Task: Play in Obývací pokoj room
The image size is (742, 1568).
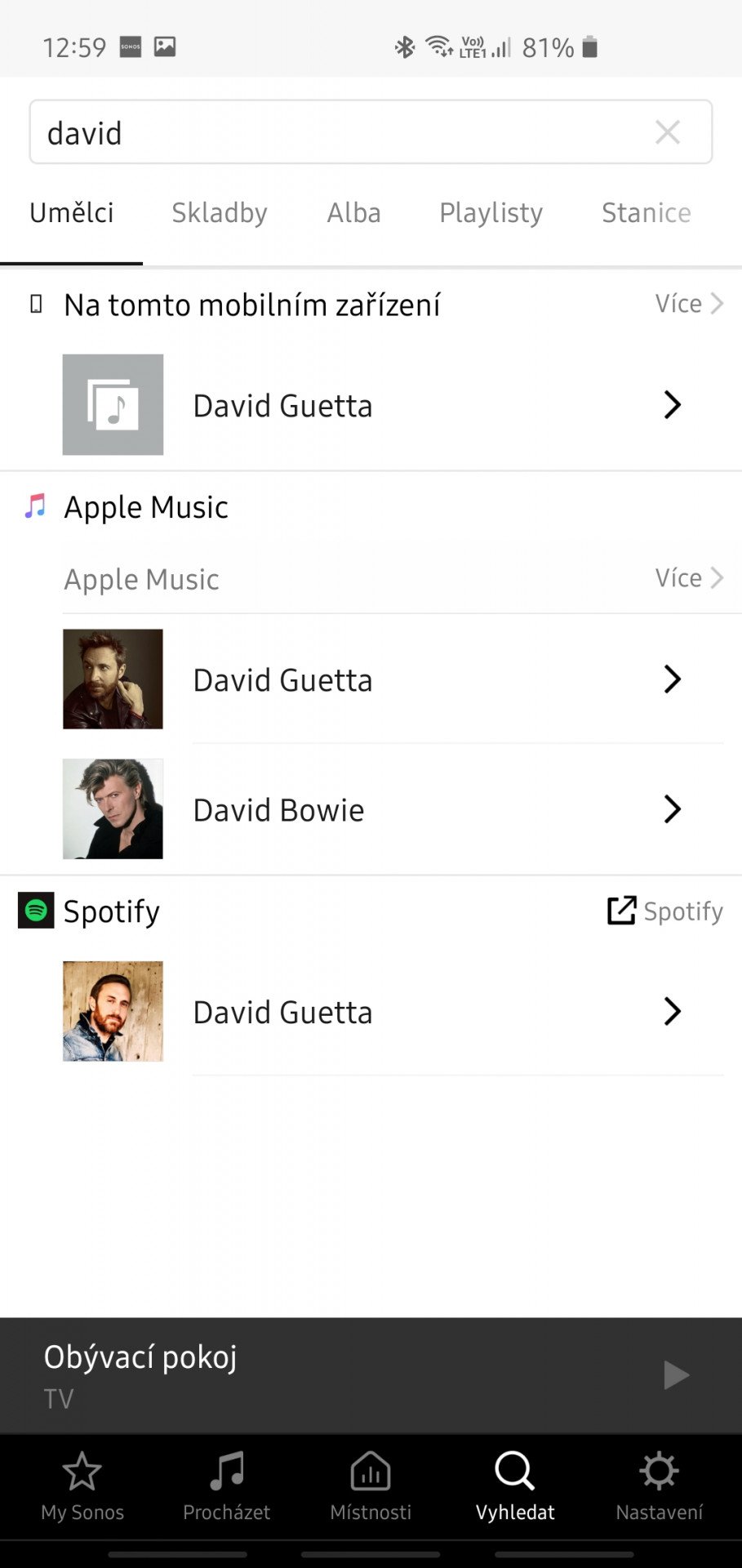Action: click(x=676, y=1375)
